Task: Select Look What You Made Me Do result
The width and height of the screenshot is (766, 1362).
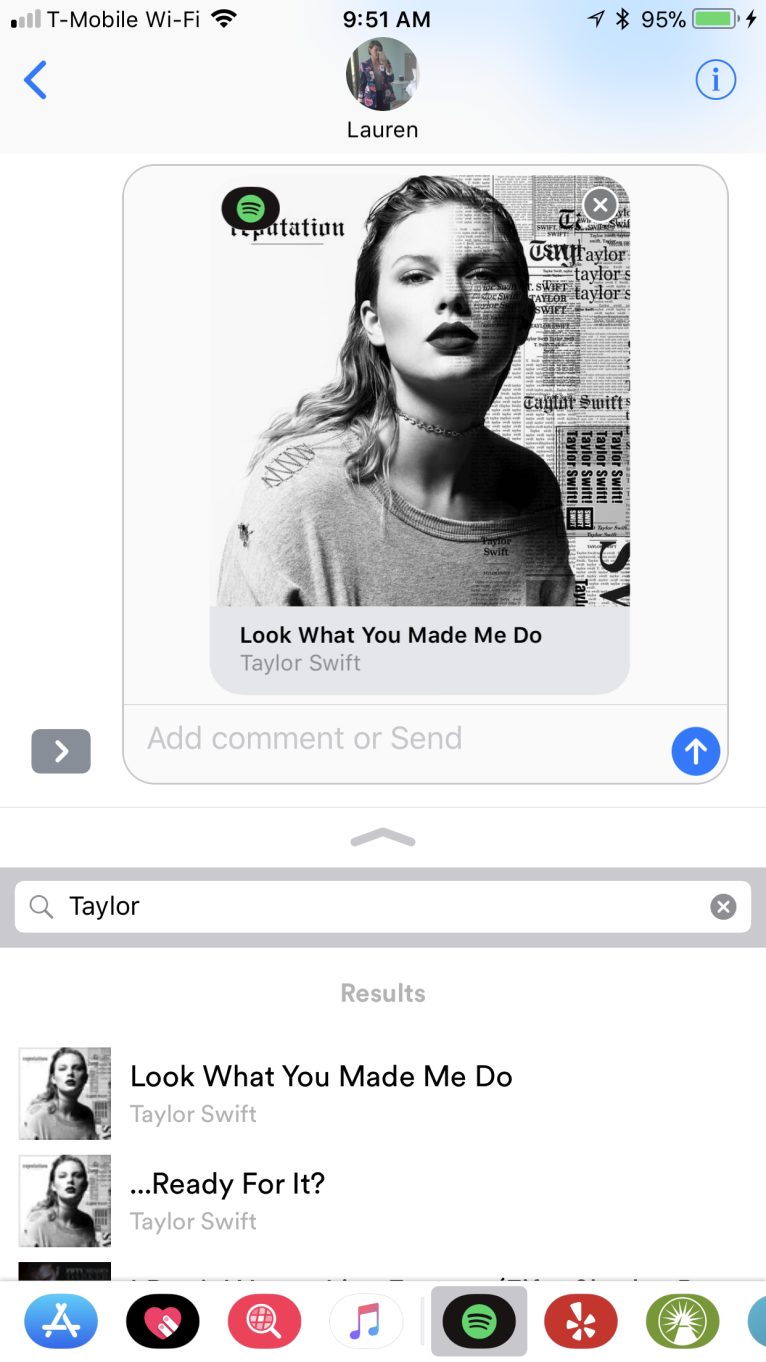Action: coord(320,1092)
